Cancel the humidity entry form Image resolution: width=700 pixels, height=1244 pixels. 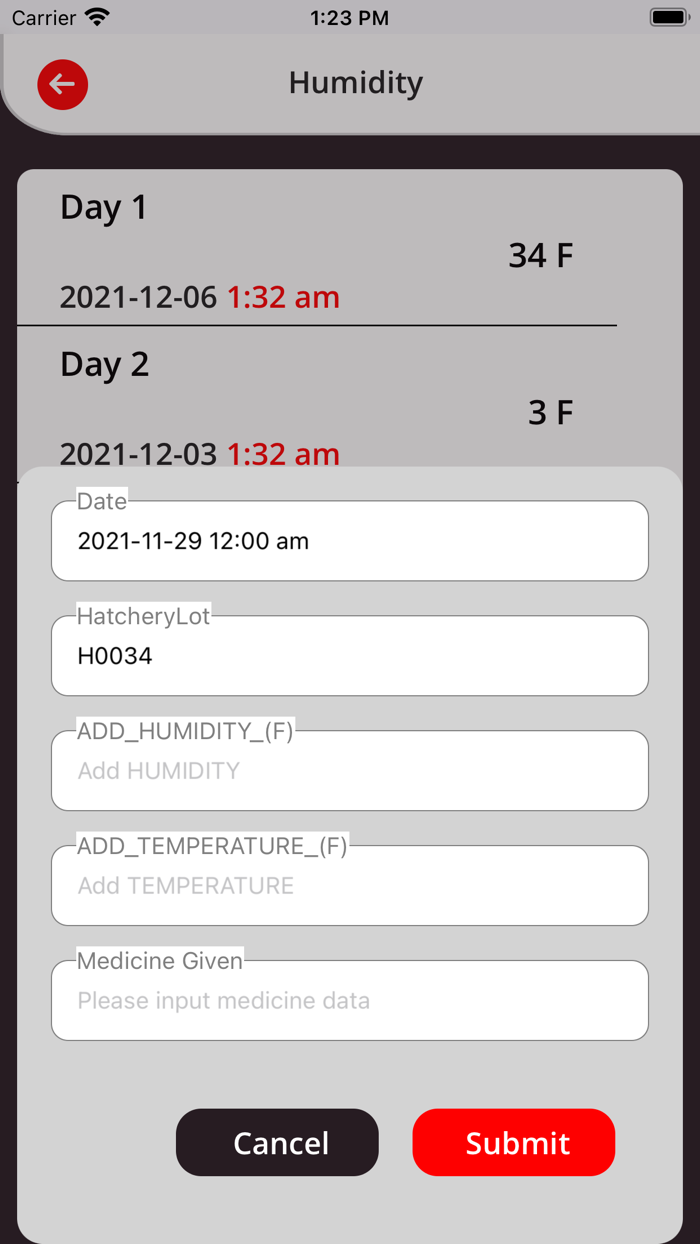click(277, 1142)
